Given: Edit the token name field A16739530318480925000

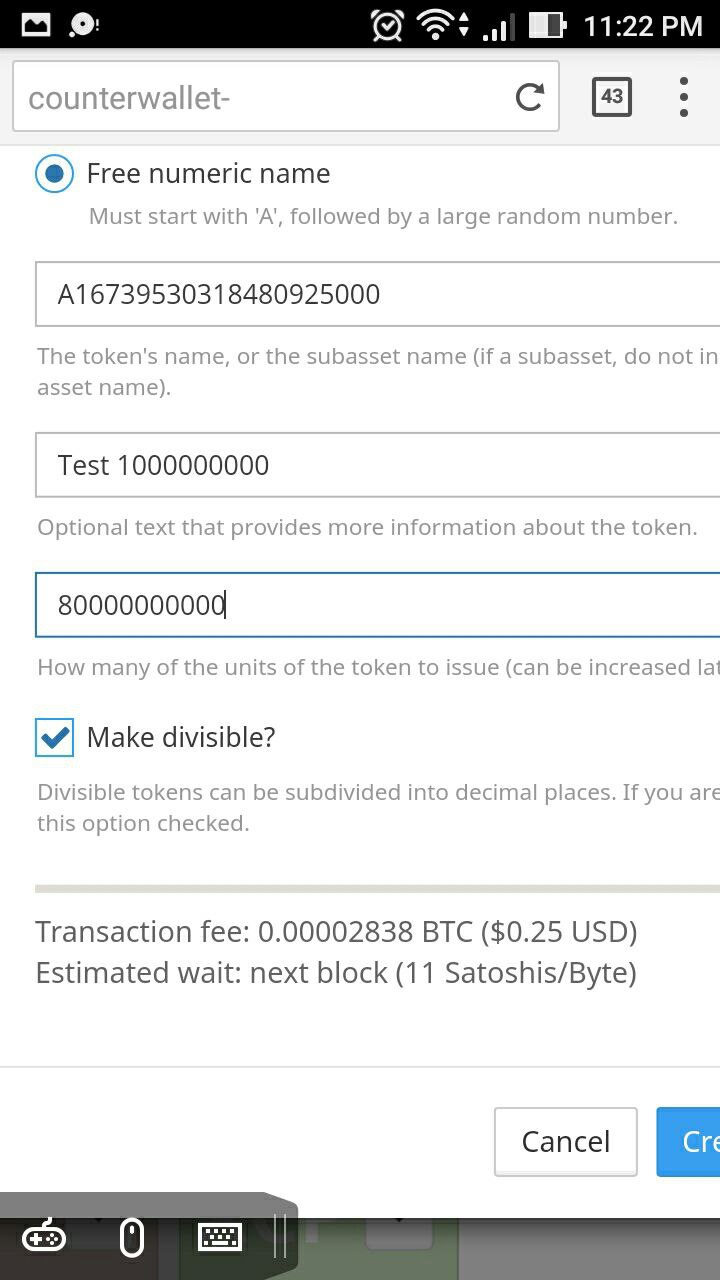Looking at the screenshot, I should (378, 294).
